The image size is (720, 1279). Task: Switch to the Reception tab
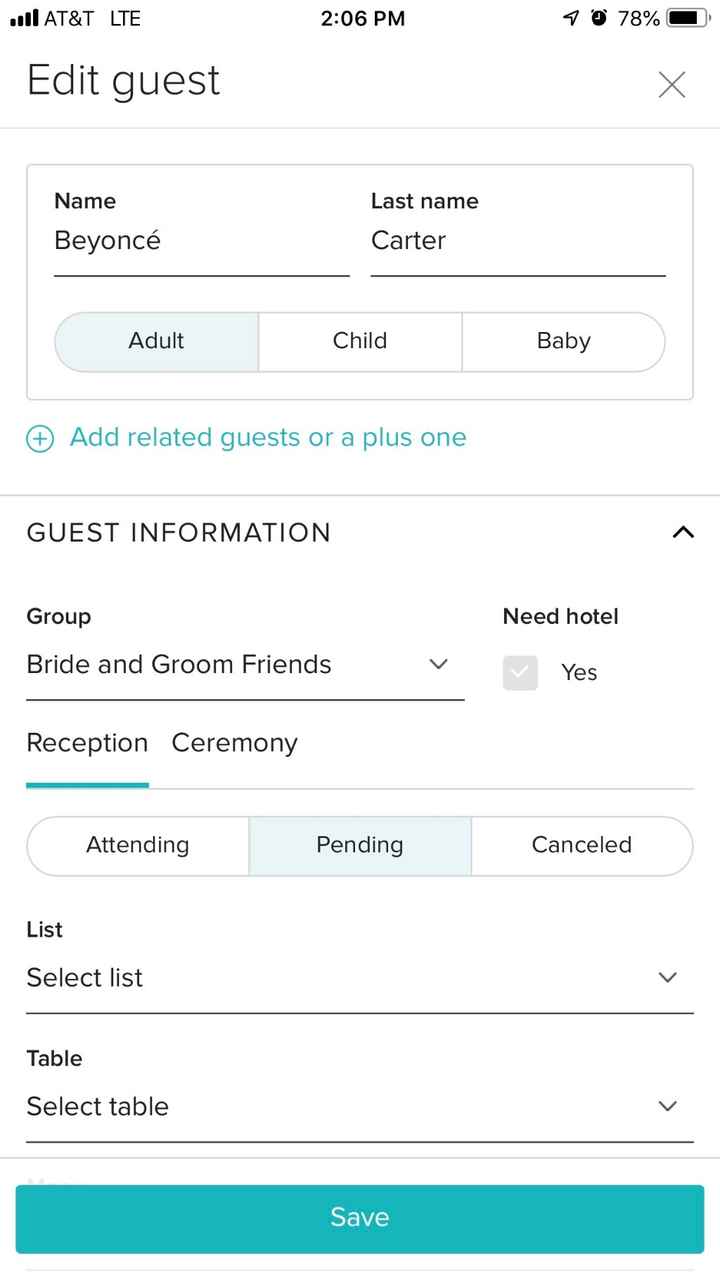pos(87,743)
